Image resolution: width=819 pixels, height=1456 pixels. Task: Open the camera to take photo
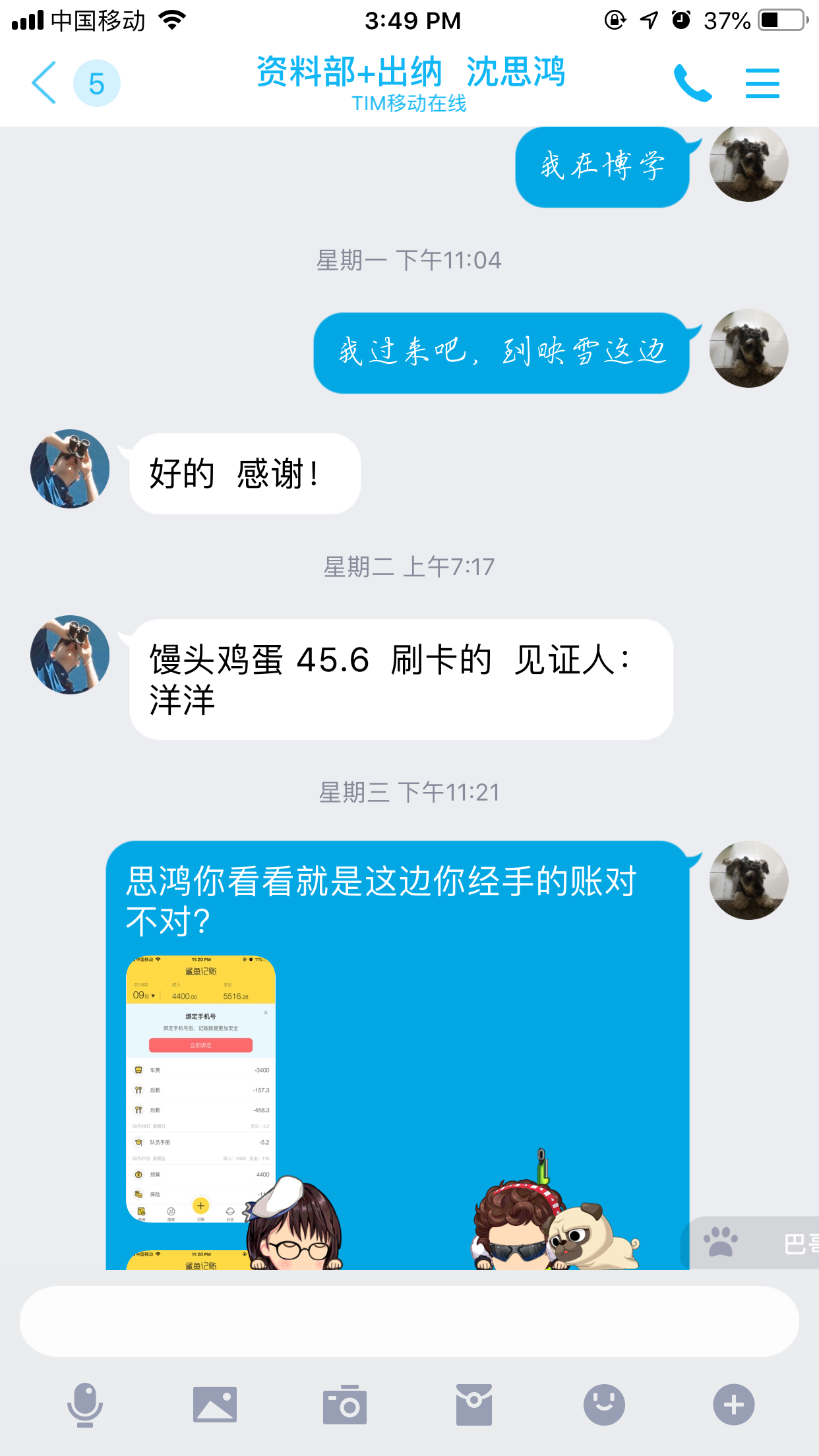click(x=344, y=1405)
